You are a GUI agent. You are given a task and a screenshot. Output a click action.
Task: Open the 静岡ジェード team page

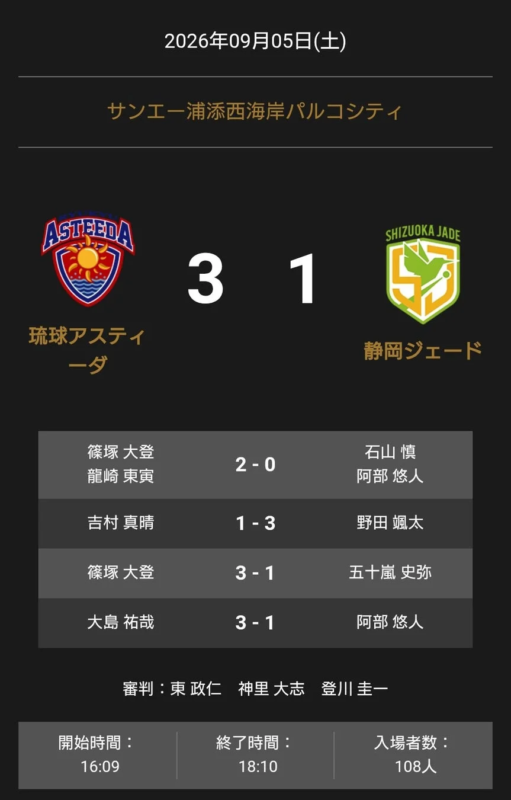[423, 351]
